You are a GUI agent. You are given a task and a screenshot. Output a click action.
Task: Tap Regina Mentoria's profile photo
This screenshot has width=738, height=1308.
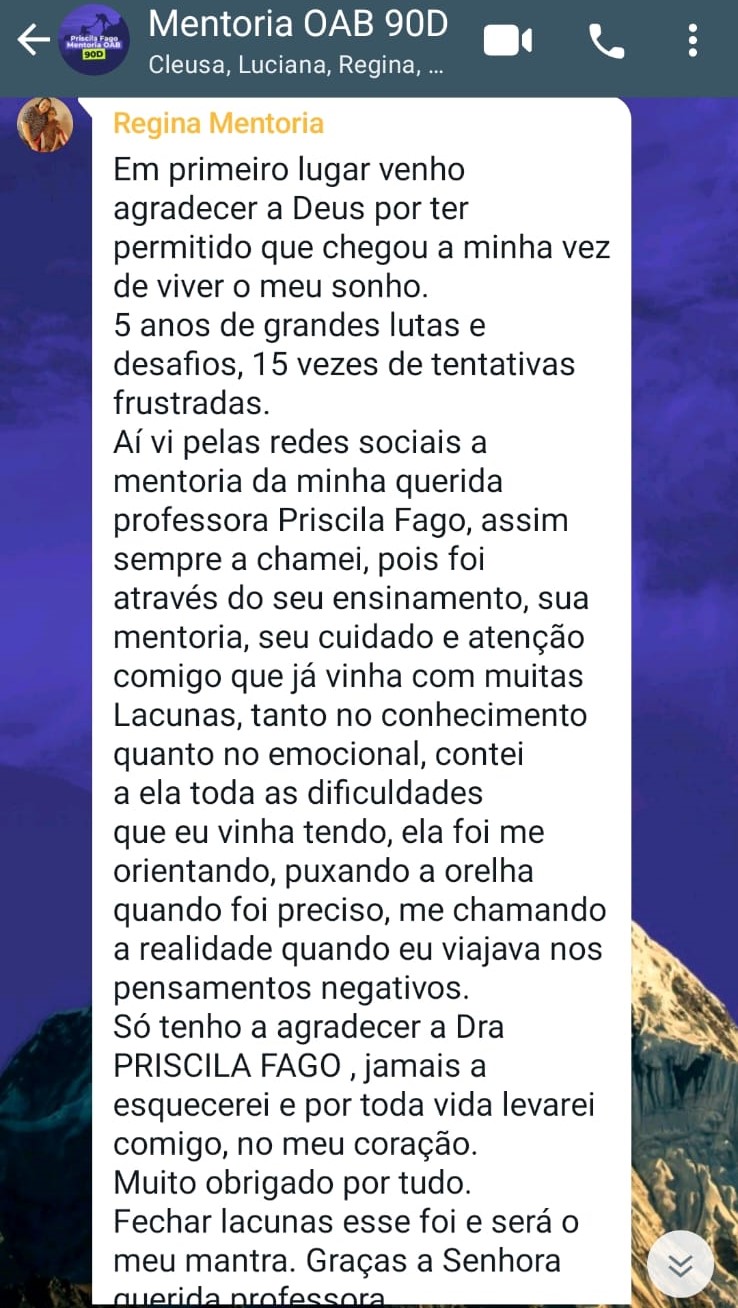pyautogui.click(x=45, y=124)
